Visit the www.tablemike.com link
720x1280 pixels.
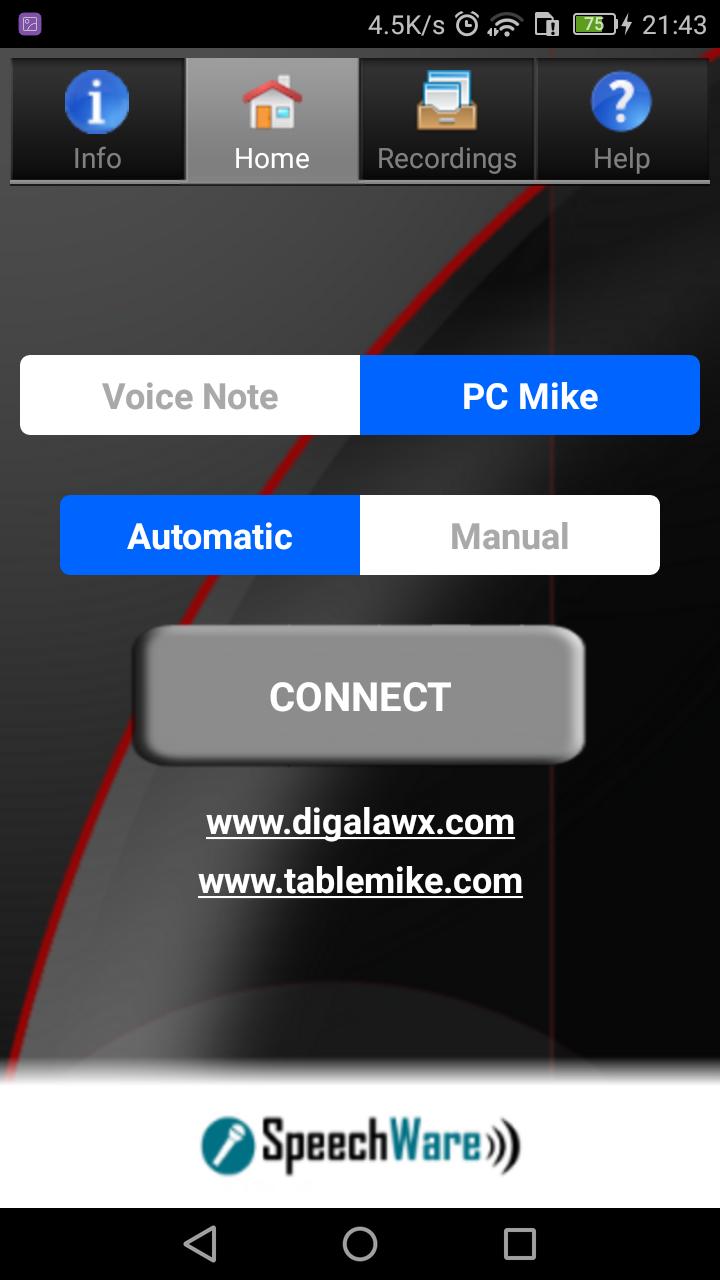point(360,881)
